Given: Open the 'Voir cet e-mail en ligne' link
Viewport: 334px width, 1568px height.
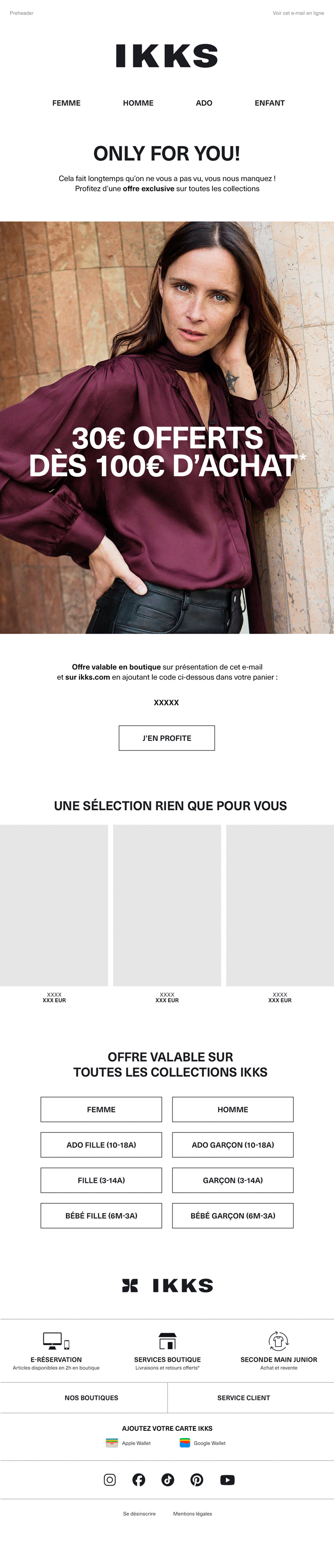Looking at the screenshot, I should click(298, 13).
